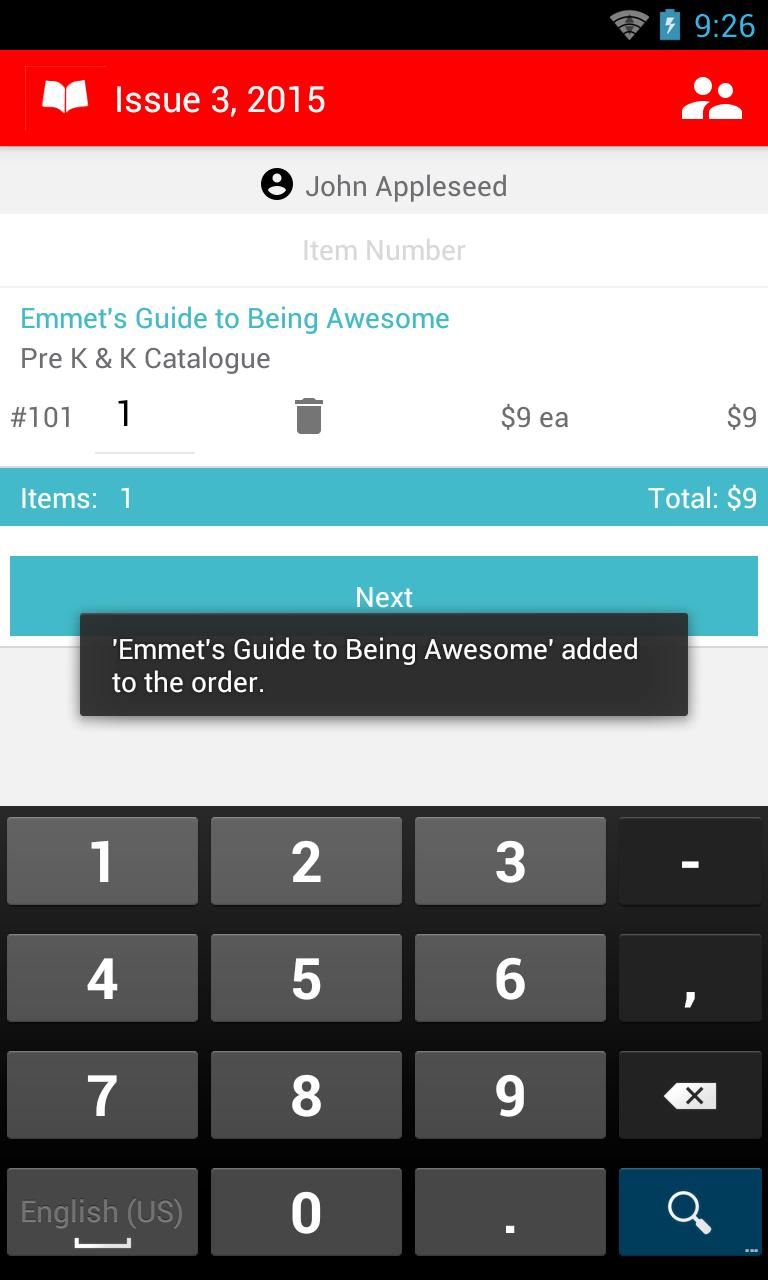Open the customers people icon
768x1280 pixels.
click(x=711, y=99)
